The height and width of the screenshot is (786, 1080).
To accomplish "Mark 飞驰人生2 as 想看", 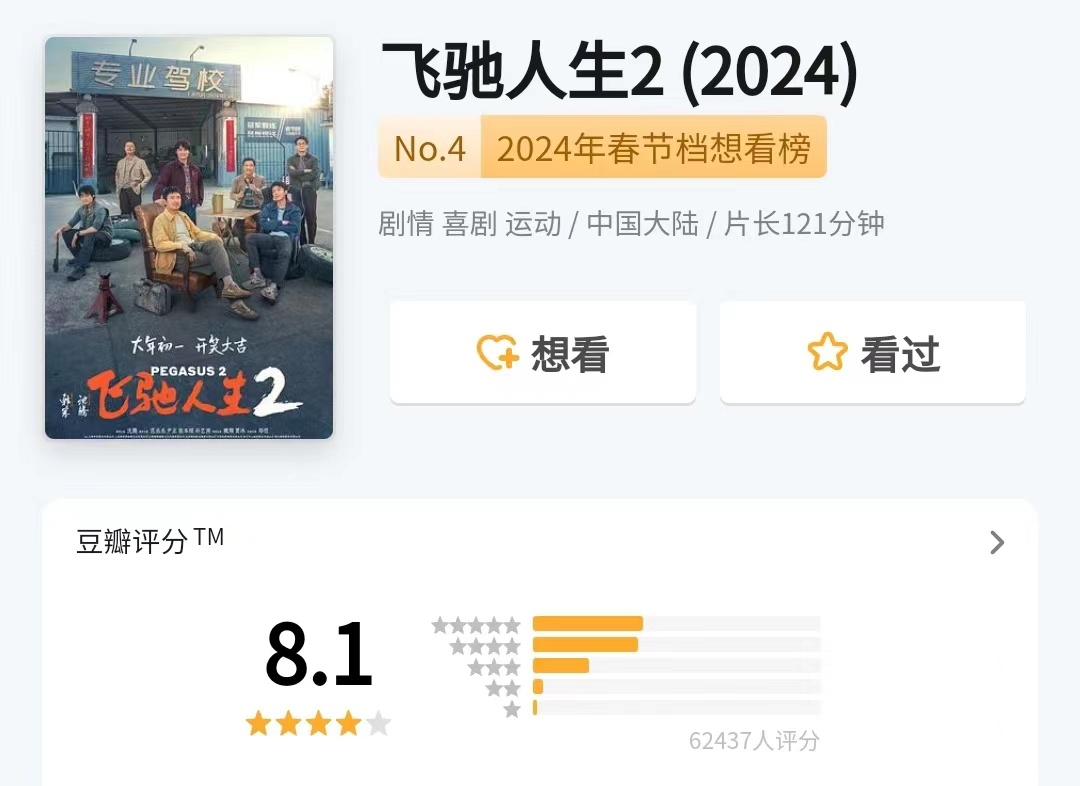I will [x=542, y=353].
